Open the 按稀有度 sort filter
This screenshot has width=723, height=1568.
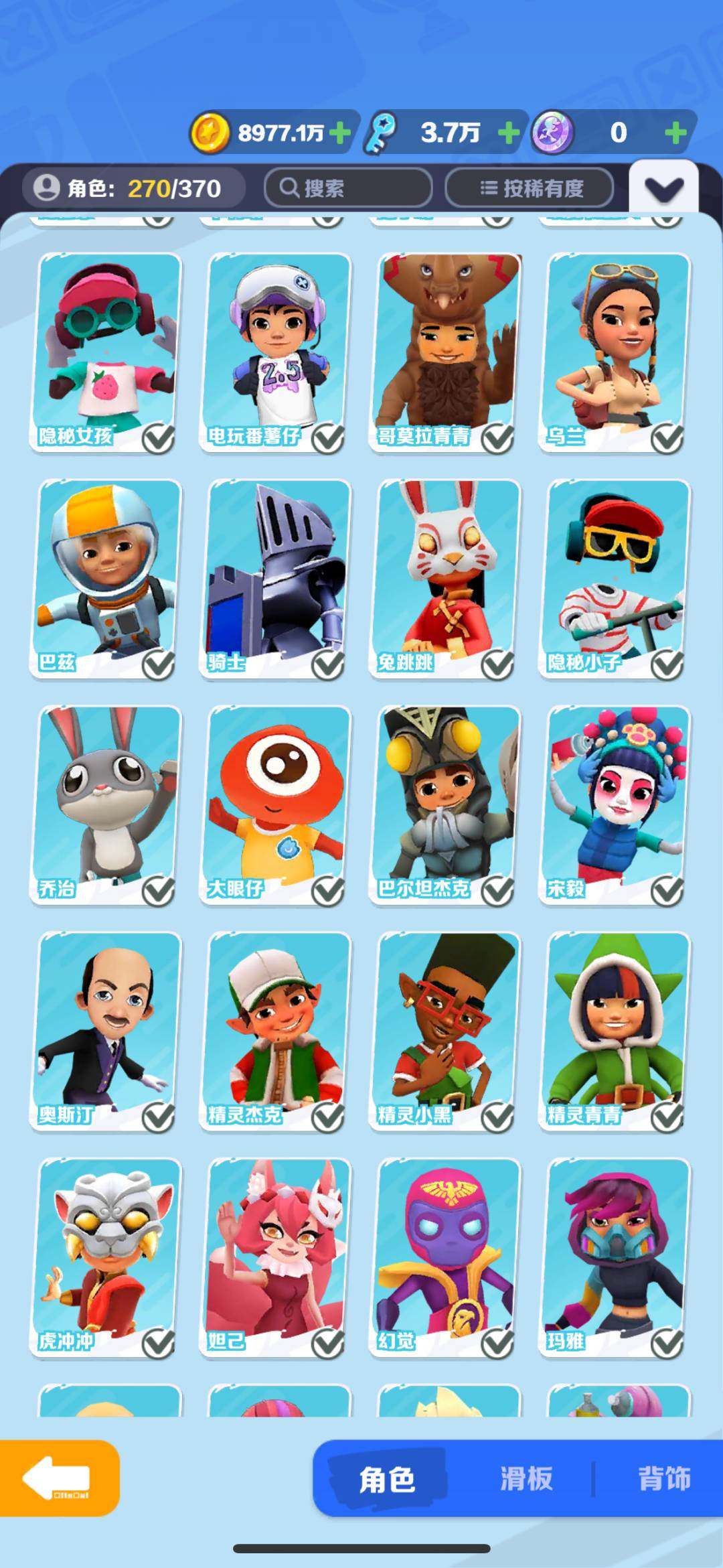pos(530,188)
